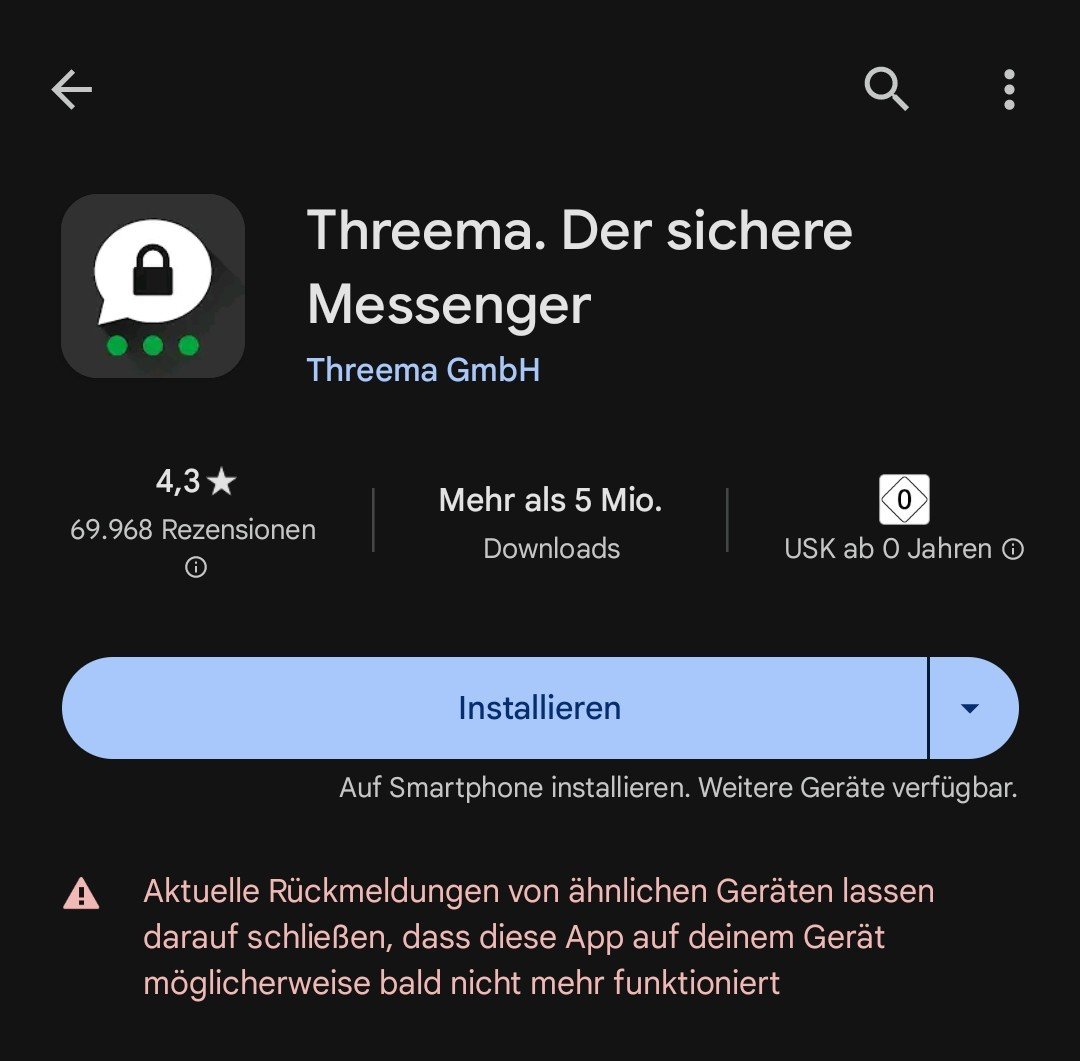Open search in the Play Store
The height and width of the screenshot is (1061, 1080).
click(886, 91)
